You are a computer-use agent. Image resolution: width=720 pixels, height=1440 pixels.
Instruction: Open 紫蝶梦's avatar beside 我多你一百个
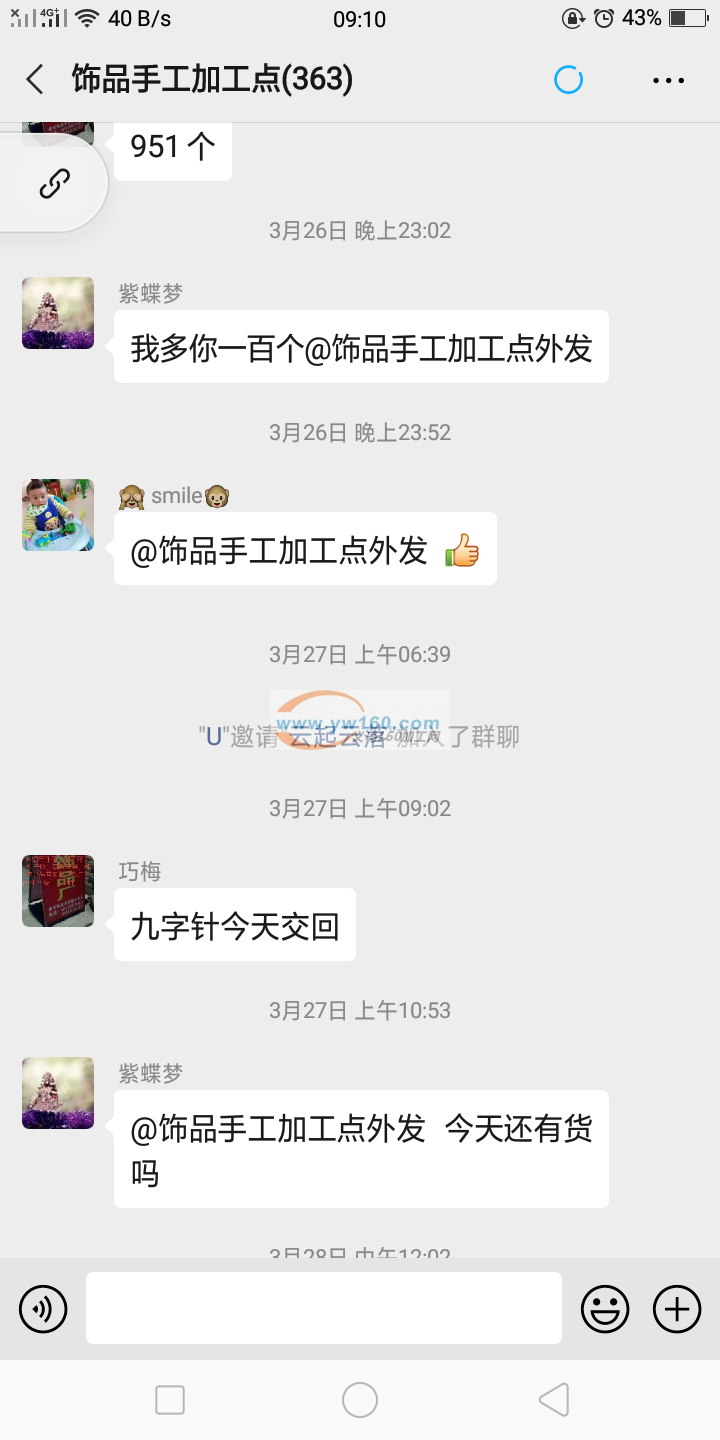coord(58,313)
